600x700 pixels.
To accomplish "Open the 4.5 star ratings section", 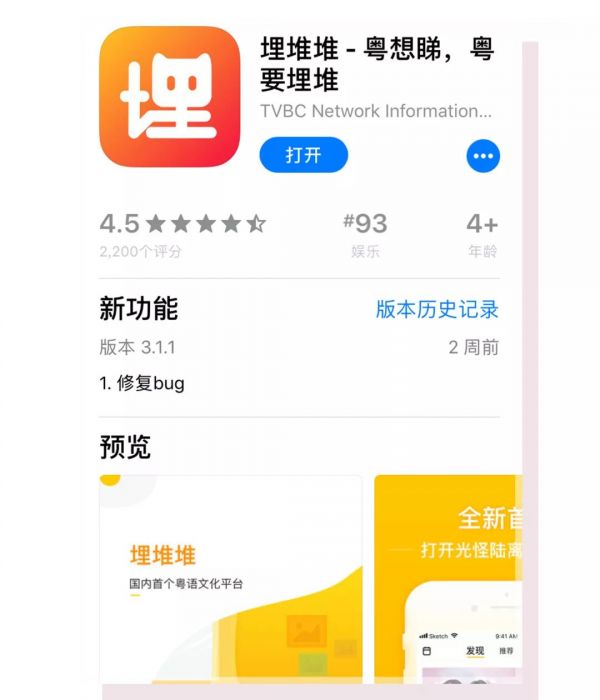I will (182, 233).
